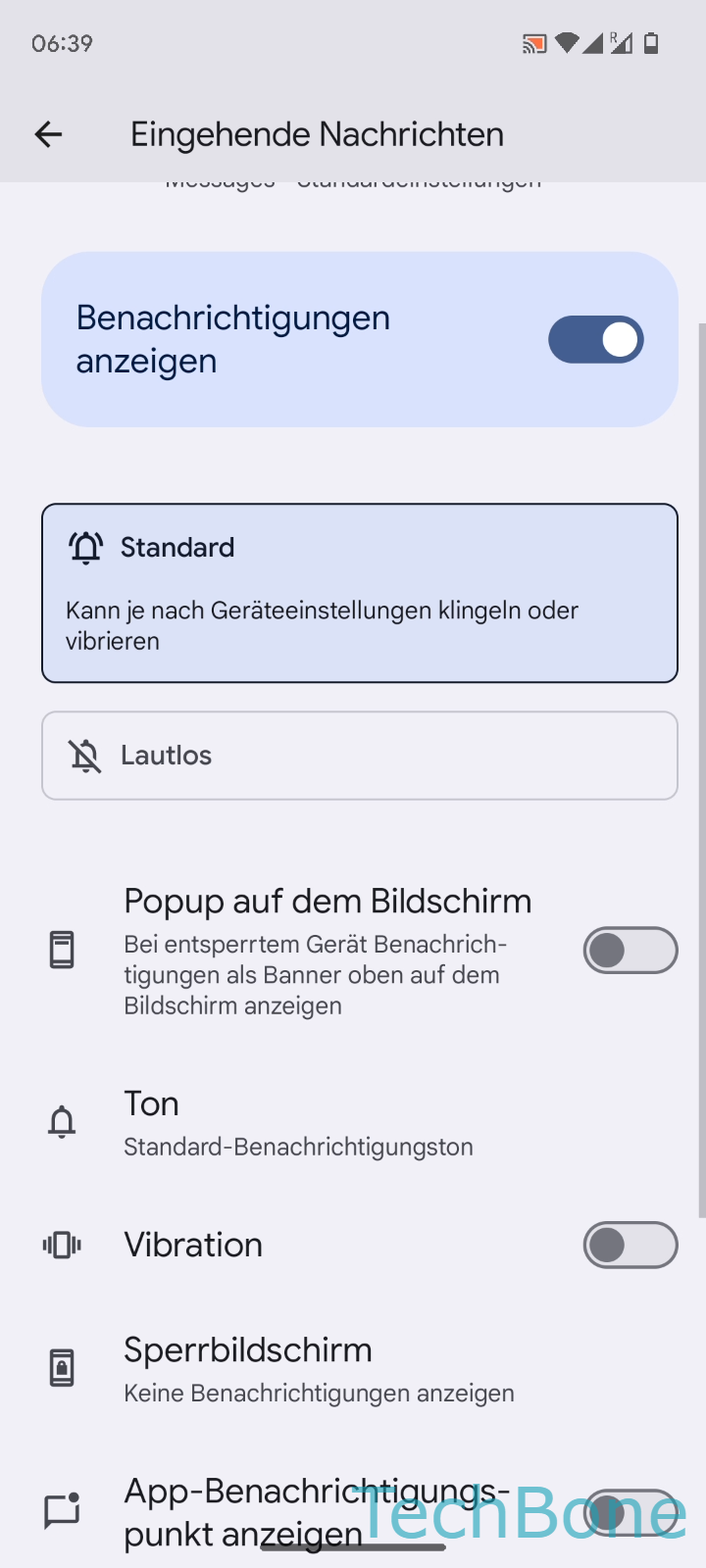706x1568 pixels.
Task: Enable Popup auf dem Bildschirm
Action: coord(630,950)
